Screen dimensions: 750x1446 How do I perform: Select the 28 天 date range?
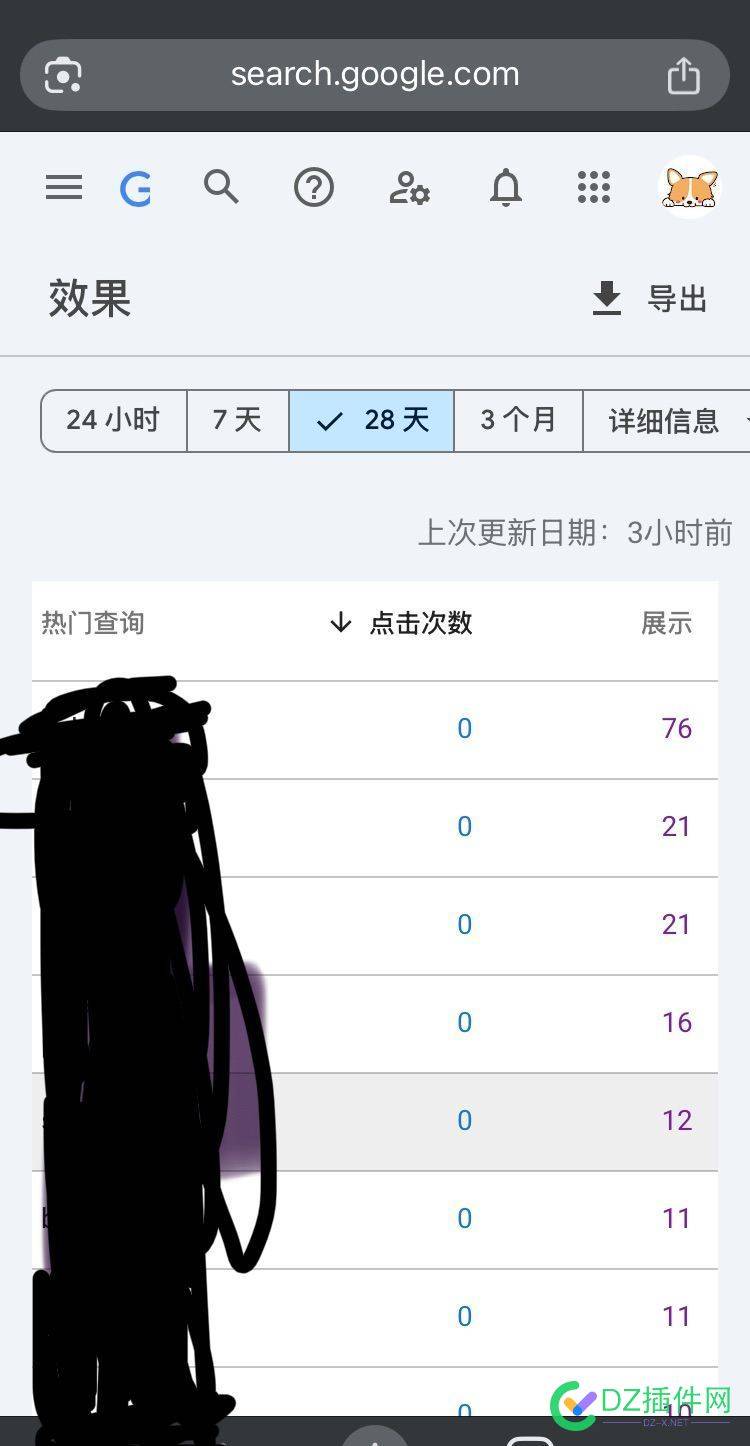tap(372, 420)
